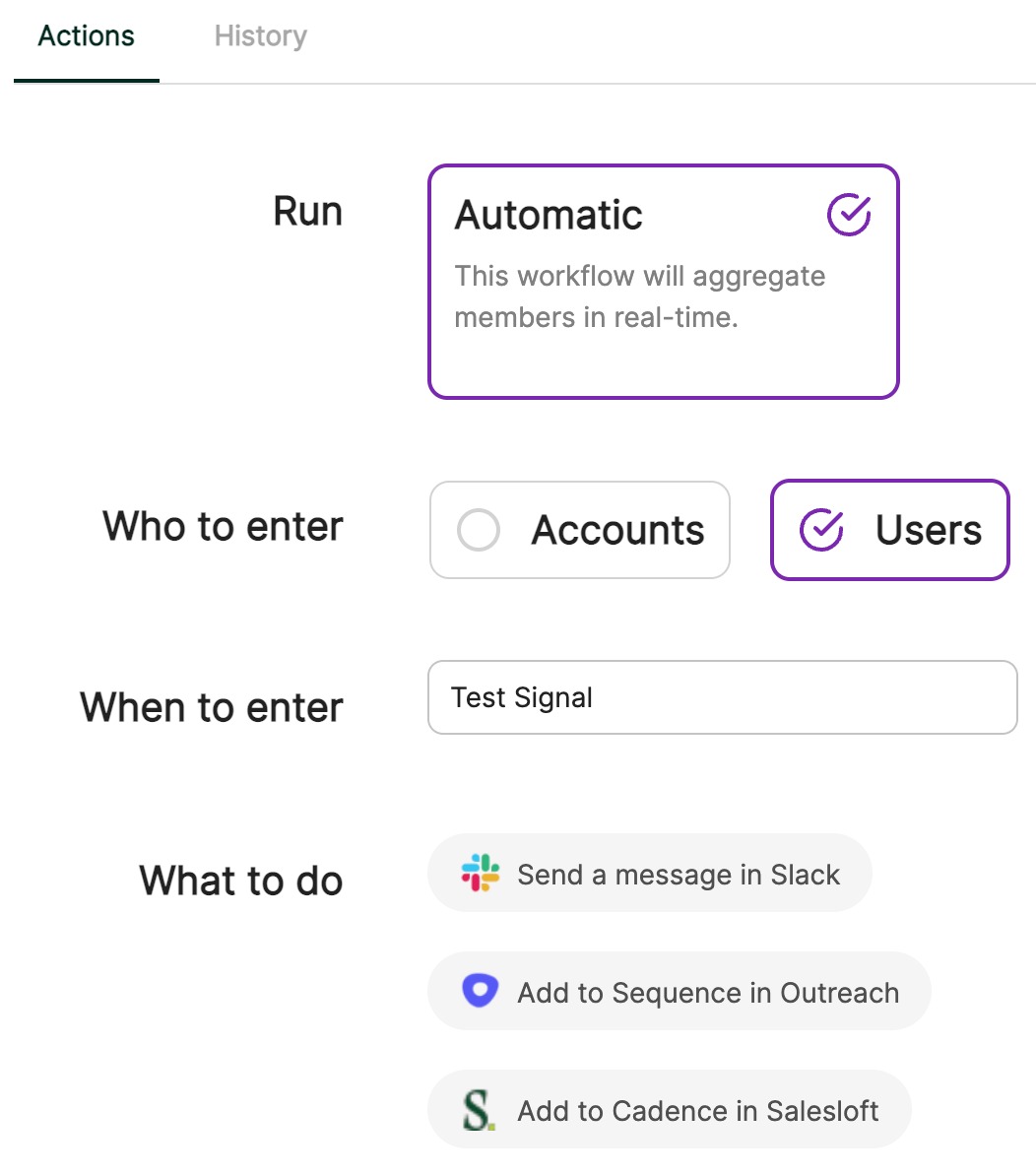
Task: Add Send a message in Slack action
Action: coord(650,874)
